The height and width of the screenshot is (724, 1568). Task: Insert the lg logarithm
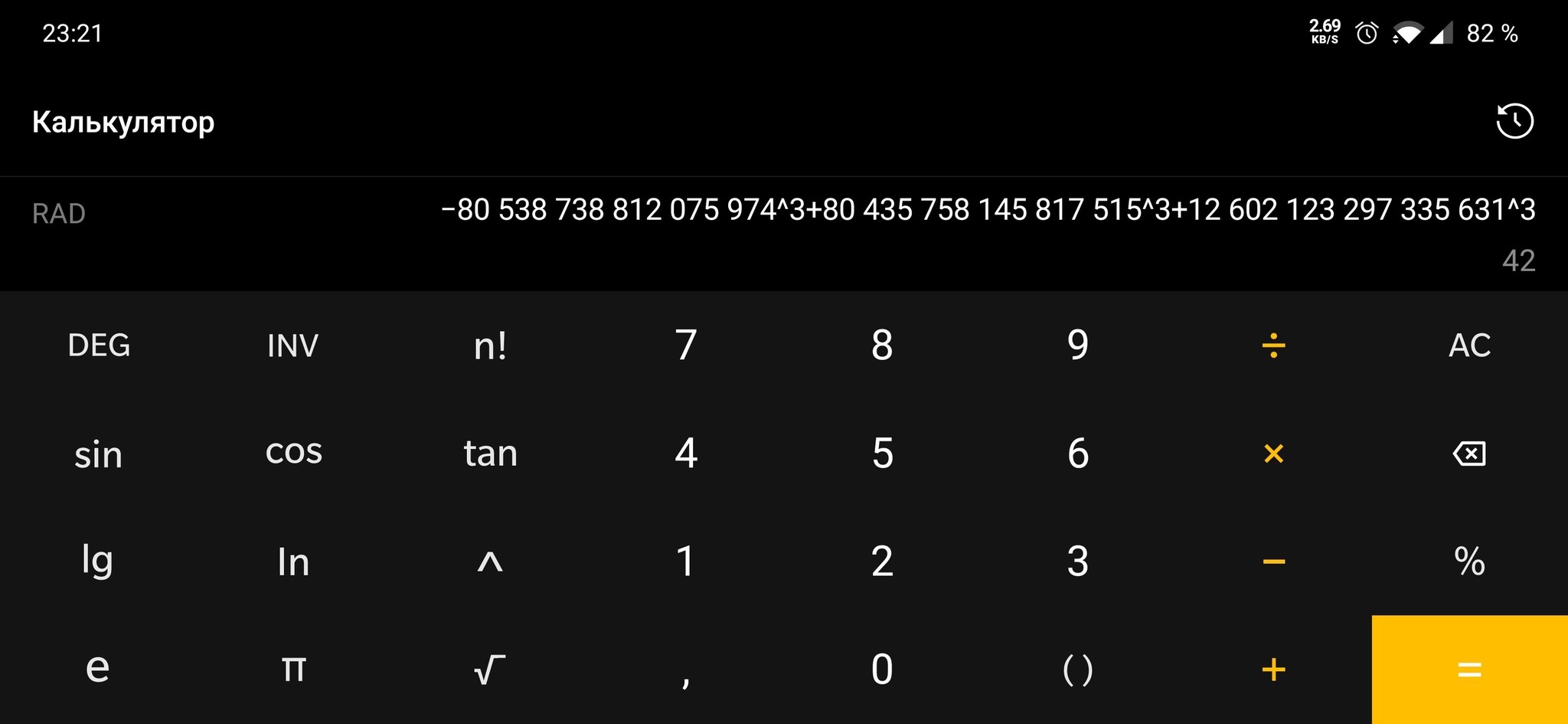click(x=98, y=561)
